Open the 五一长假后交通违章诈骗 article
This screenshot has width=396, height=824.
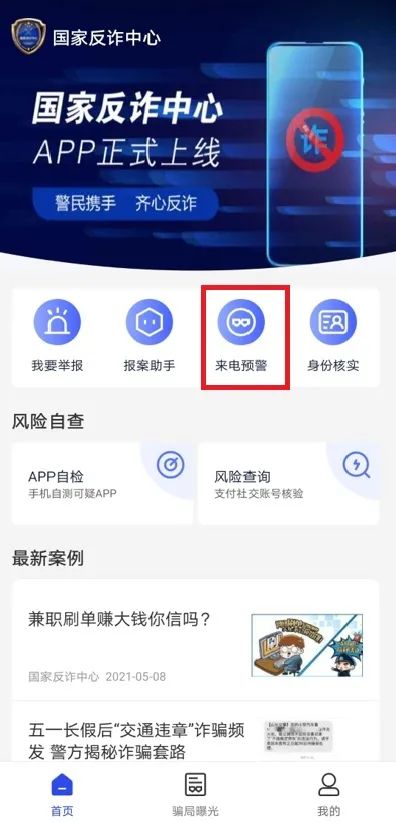[x=195, y=732]
